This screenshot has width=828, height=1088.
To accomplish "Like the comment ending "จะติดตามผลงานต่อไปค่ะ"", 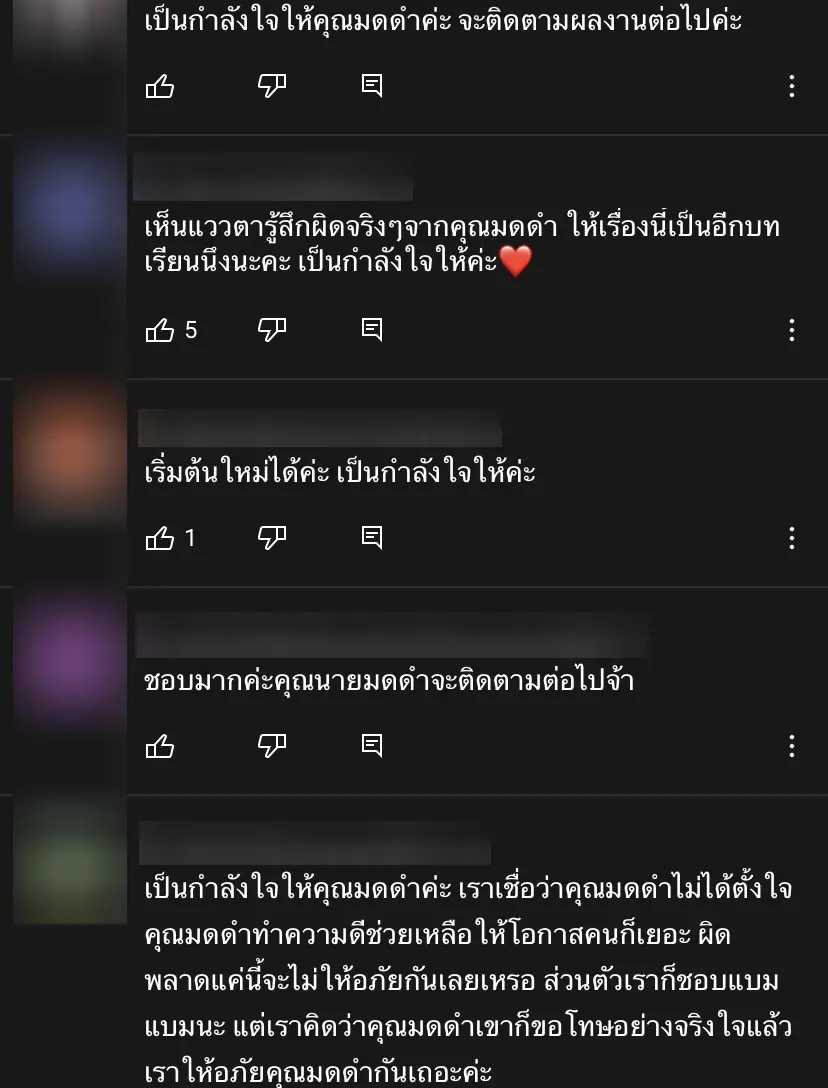I will (x=160, y=87).
